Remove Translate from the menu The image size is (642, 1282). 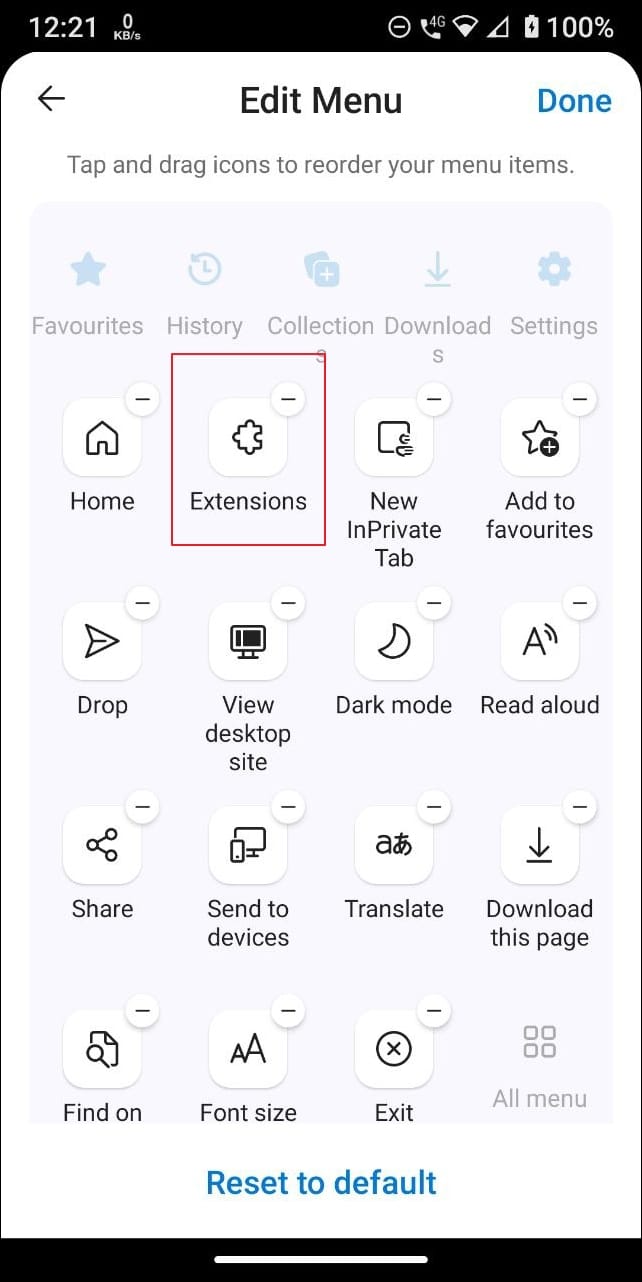coord(434,807)
